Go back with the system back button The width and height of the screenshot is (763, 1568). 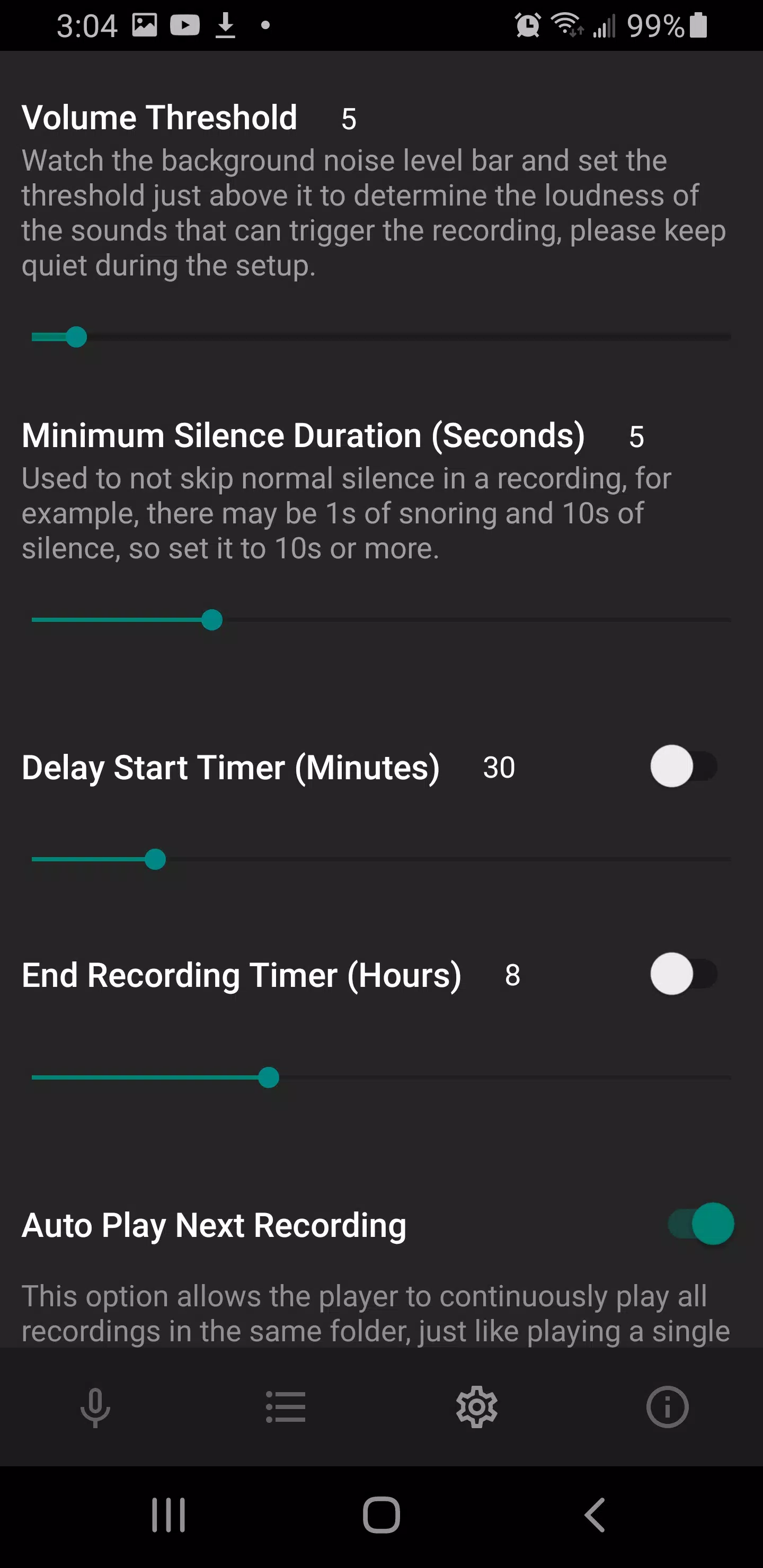click(x=595, y=1514)
